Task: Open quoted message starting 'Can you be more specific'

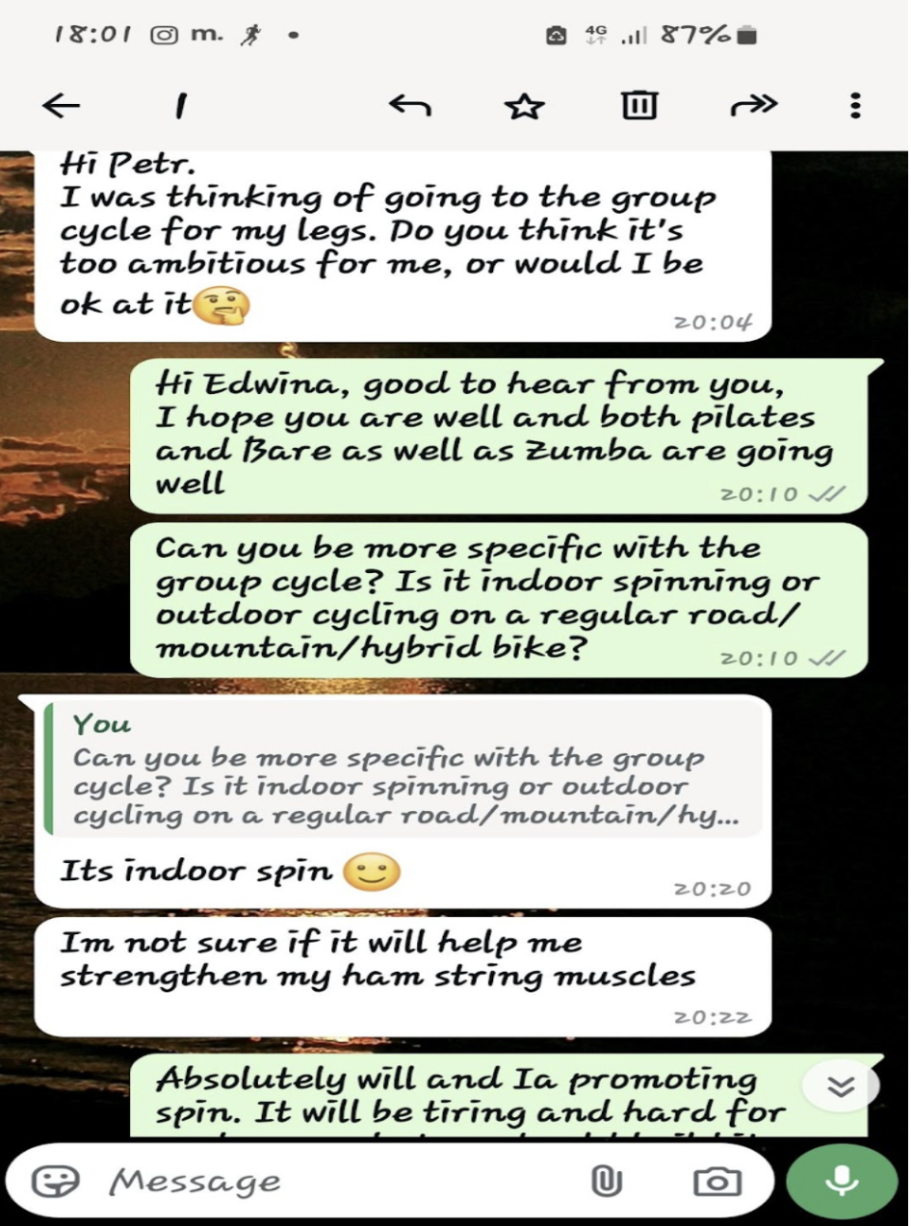Action: pos(400,771)
